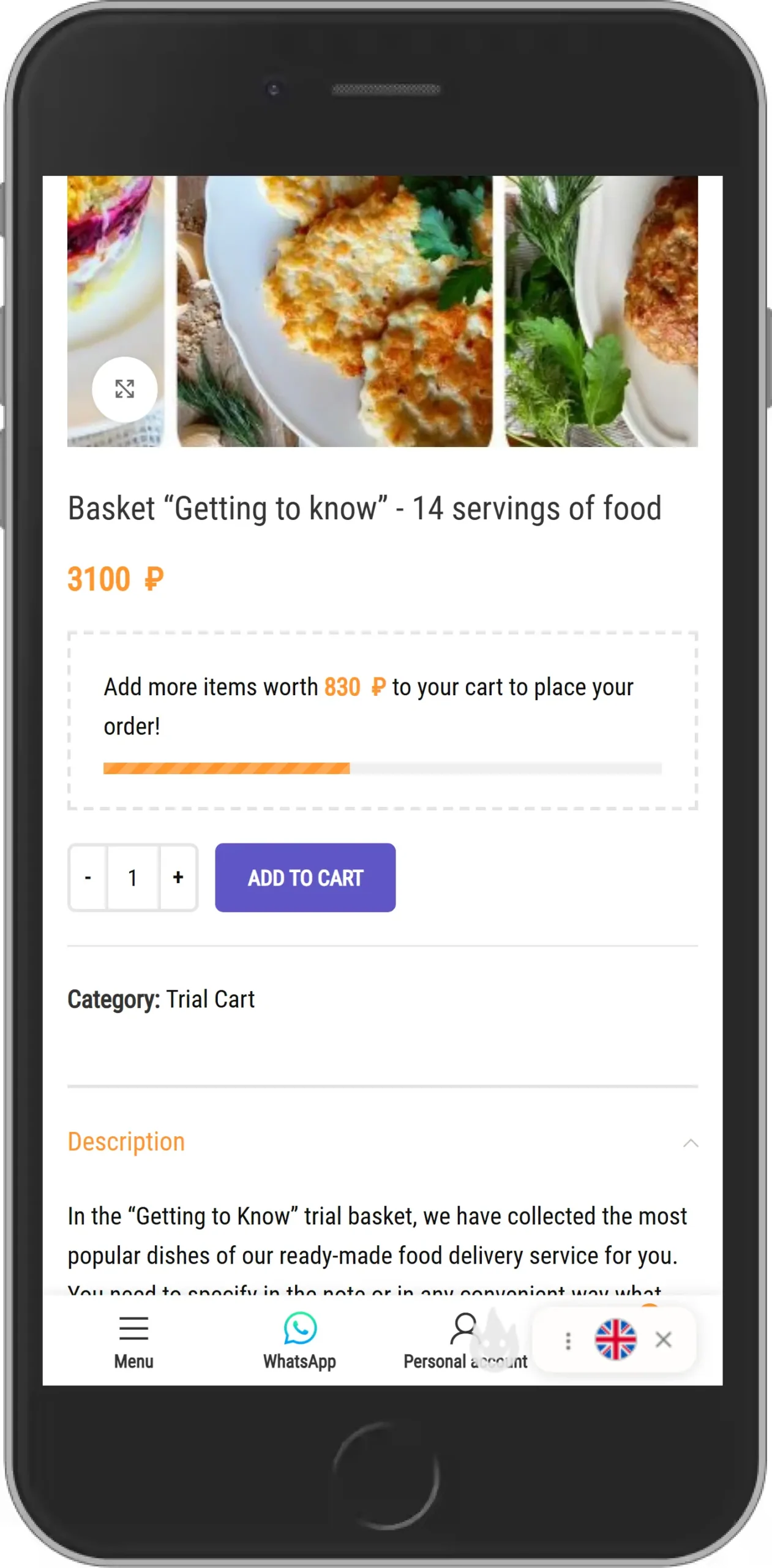Change language via the UK flag
Viewport: 772px width, 1568px height.
pyautogui.click(x=616, y=1340)
